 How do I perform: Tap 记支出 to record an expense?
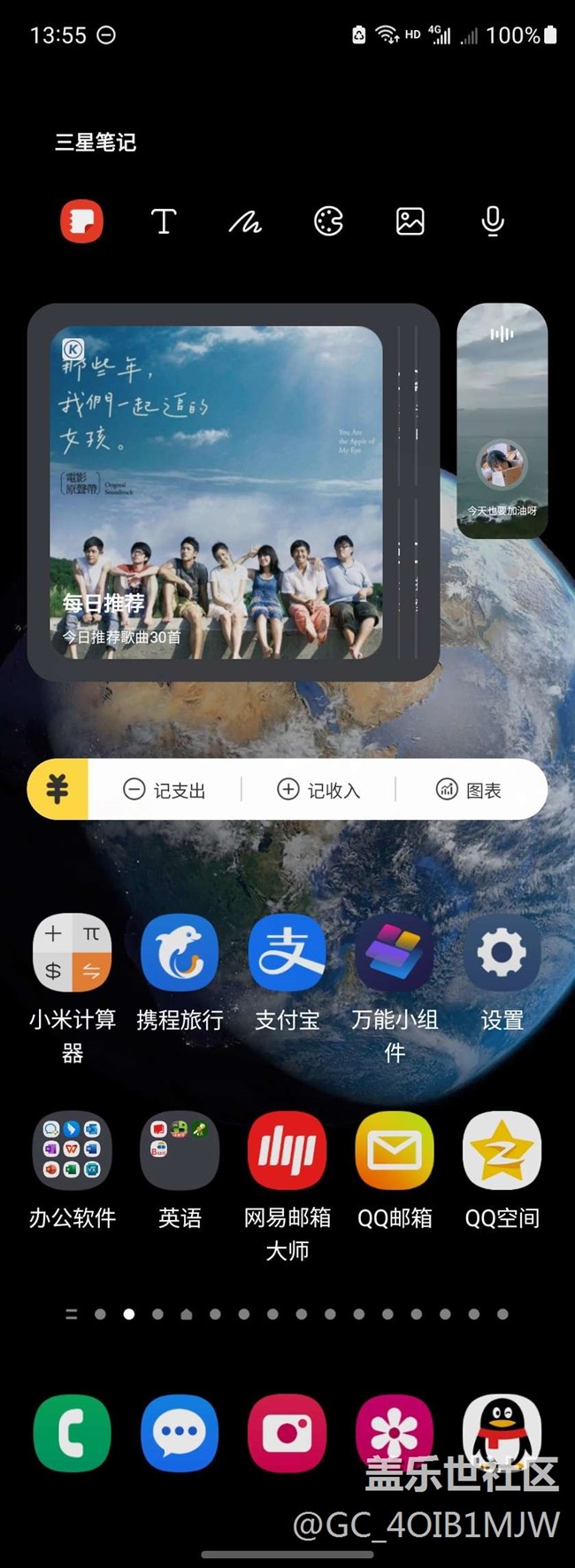click(x=165, y=790)
